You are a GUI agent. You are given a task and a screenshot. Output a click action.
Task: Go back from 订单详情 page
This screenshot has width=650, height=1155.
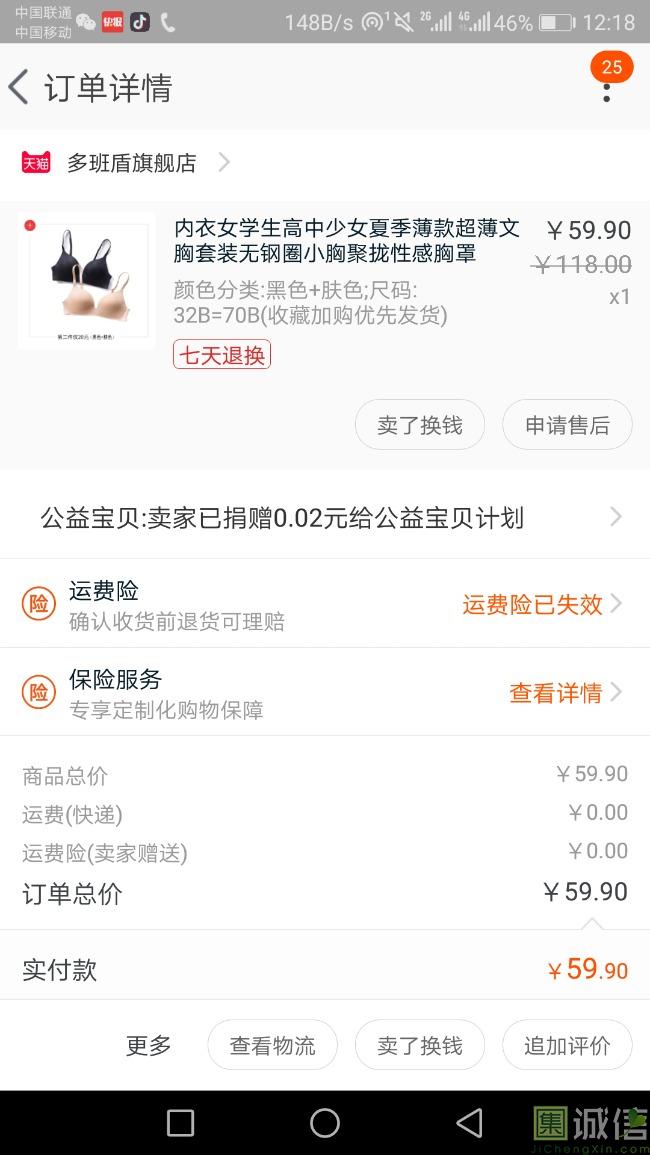coord(19,88)
